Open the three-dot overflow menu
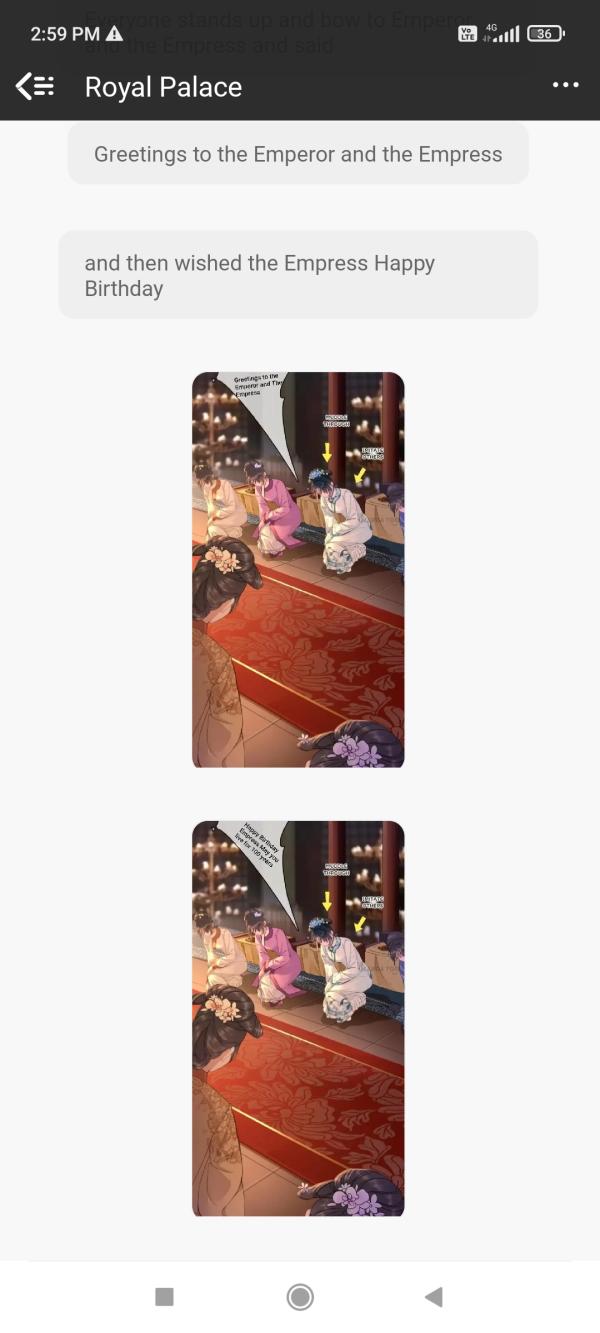600x1333 pixels. [x=565, y=86]
